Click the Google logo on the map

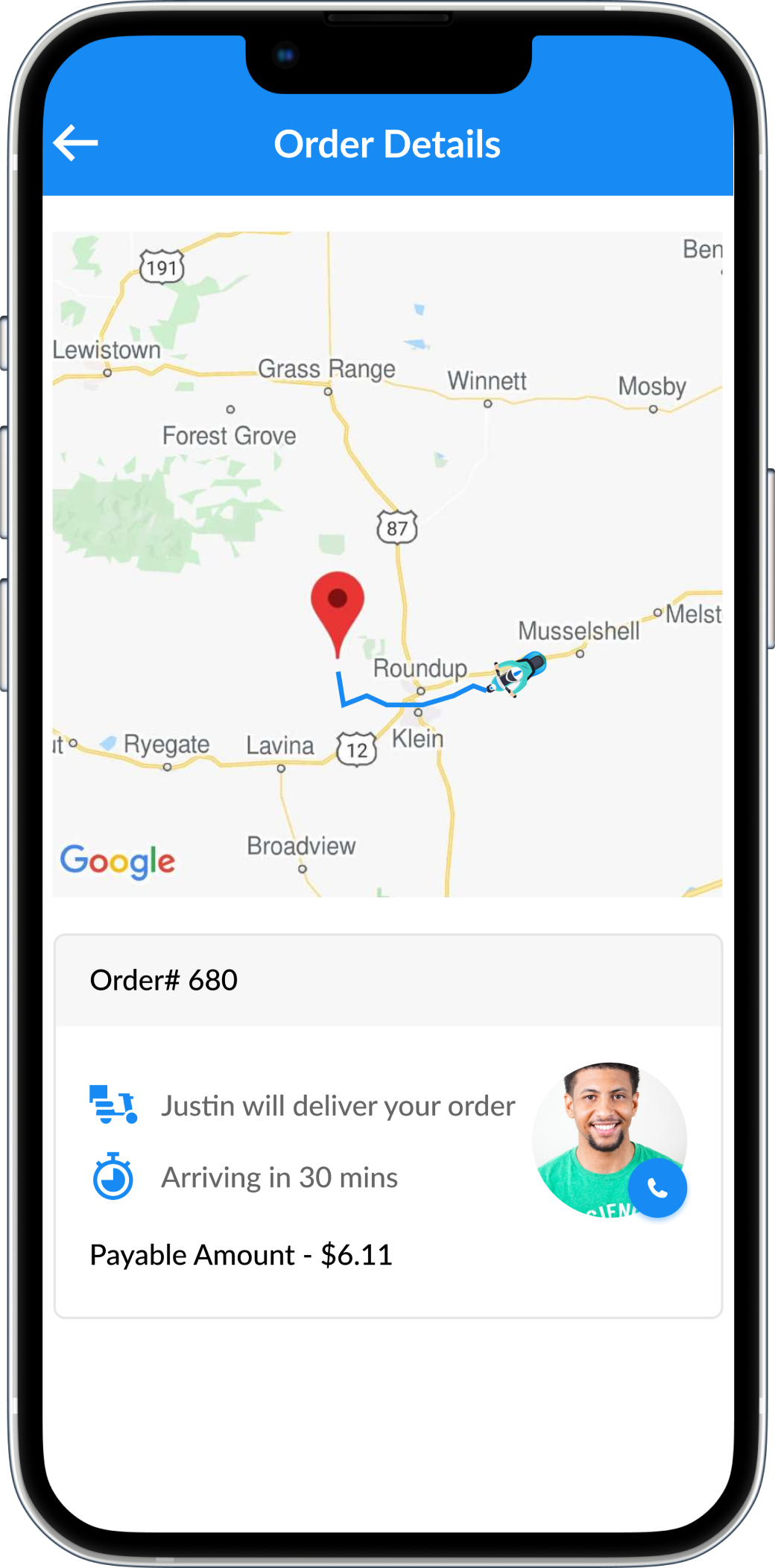pyautogui.click(x=117, y=861)
